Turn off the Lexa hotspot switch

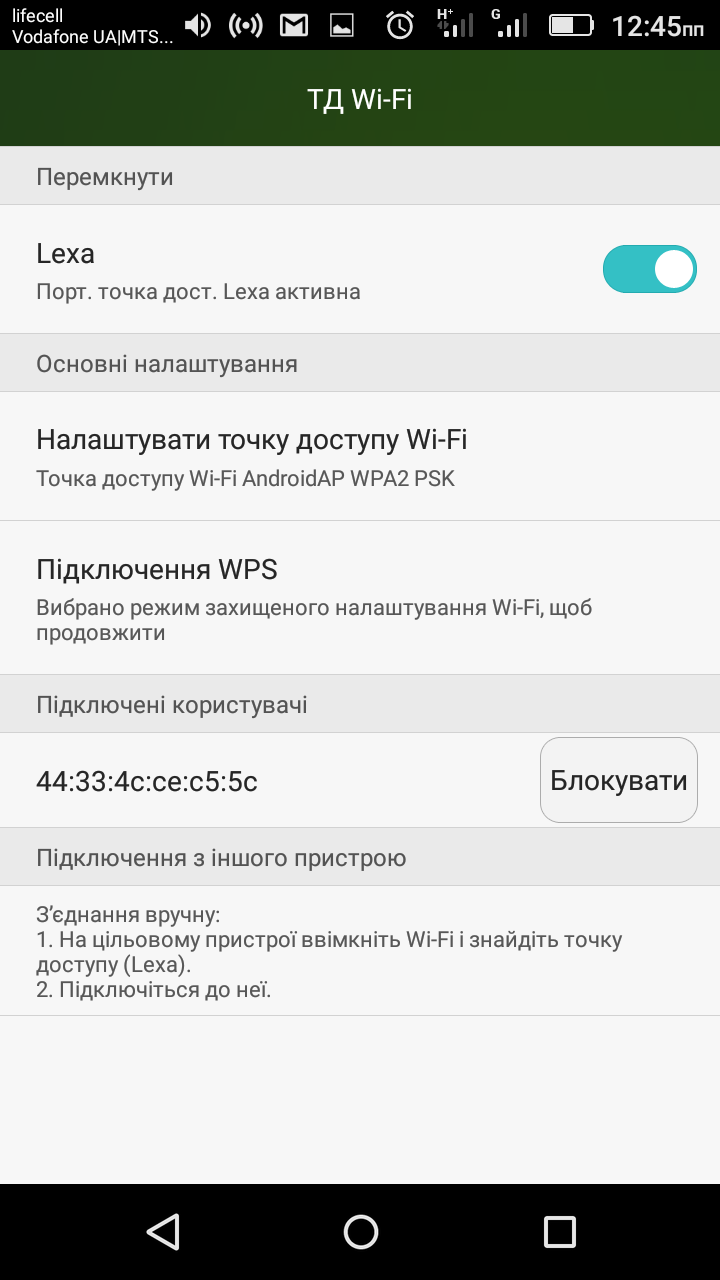coord(649,269)
